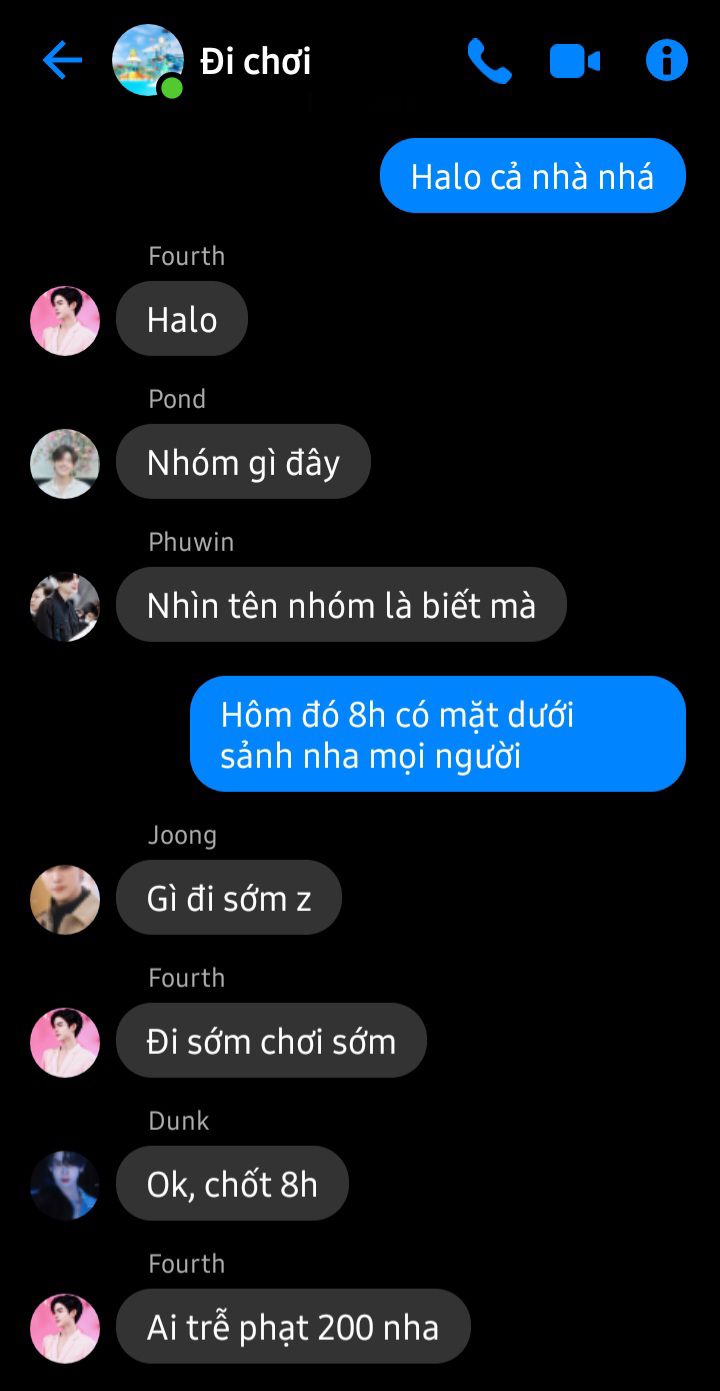The width and height of the screenshot is (720, 1391).
Task: Open Phuwin's profile picture
Action: click(x=65, y=607)
